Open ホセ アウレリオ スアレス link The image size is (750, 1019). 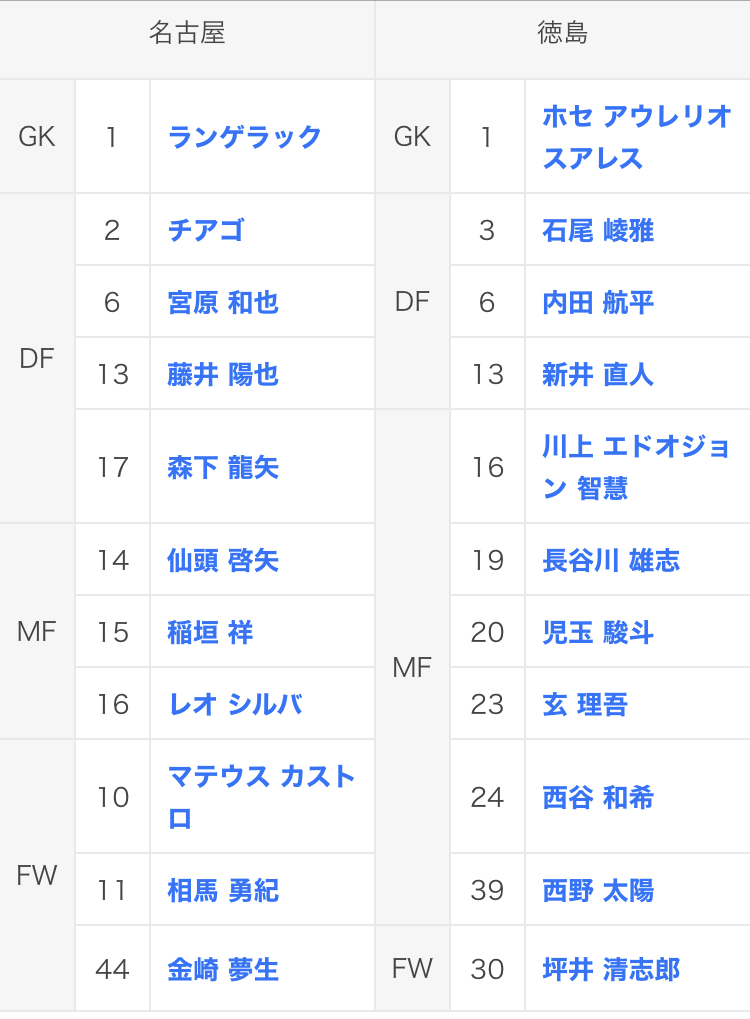click(637, 137)
